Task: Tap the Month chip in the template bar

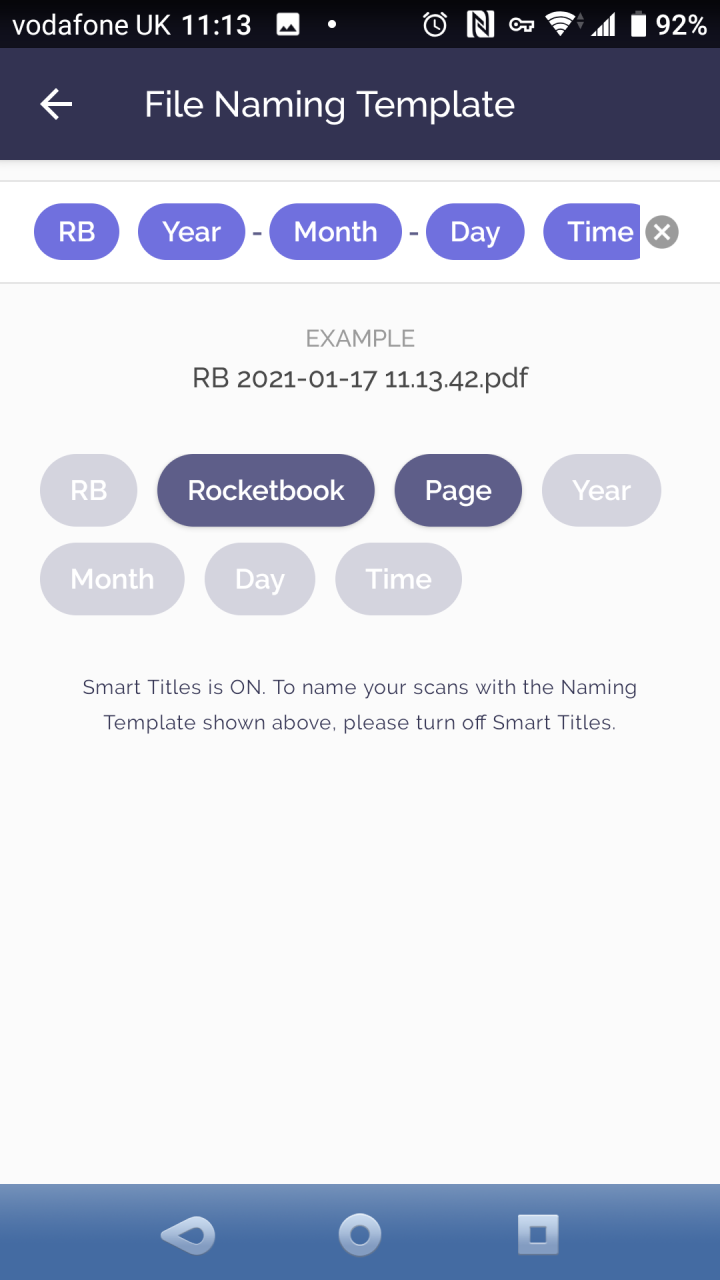Action: pos(335,232)
